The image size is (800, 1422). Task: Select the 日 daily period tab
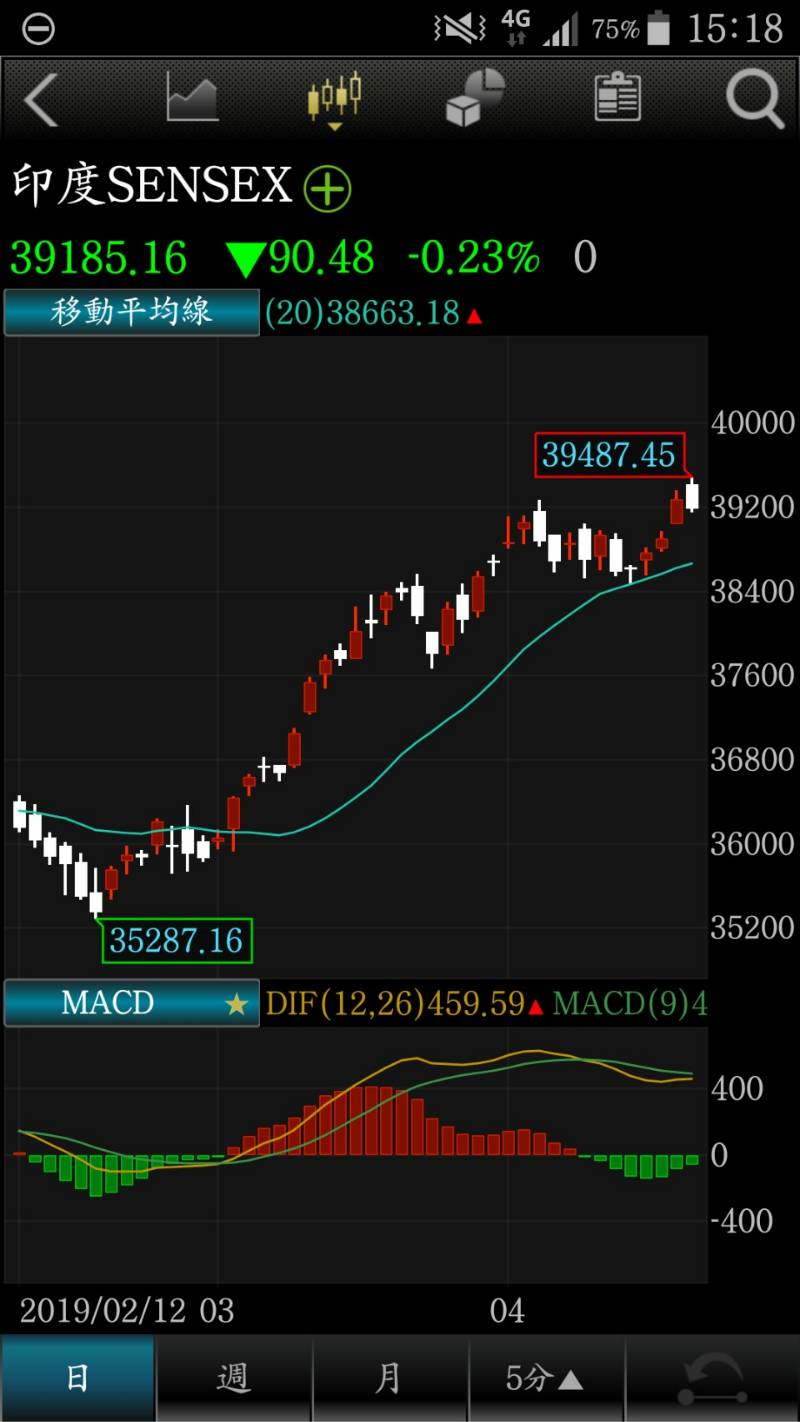click(x=78, y=1379)
